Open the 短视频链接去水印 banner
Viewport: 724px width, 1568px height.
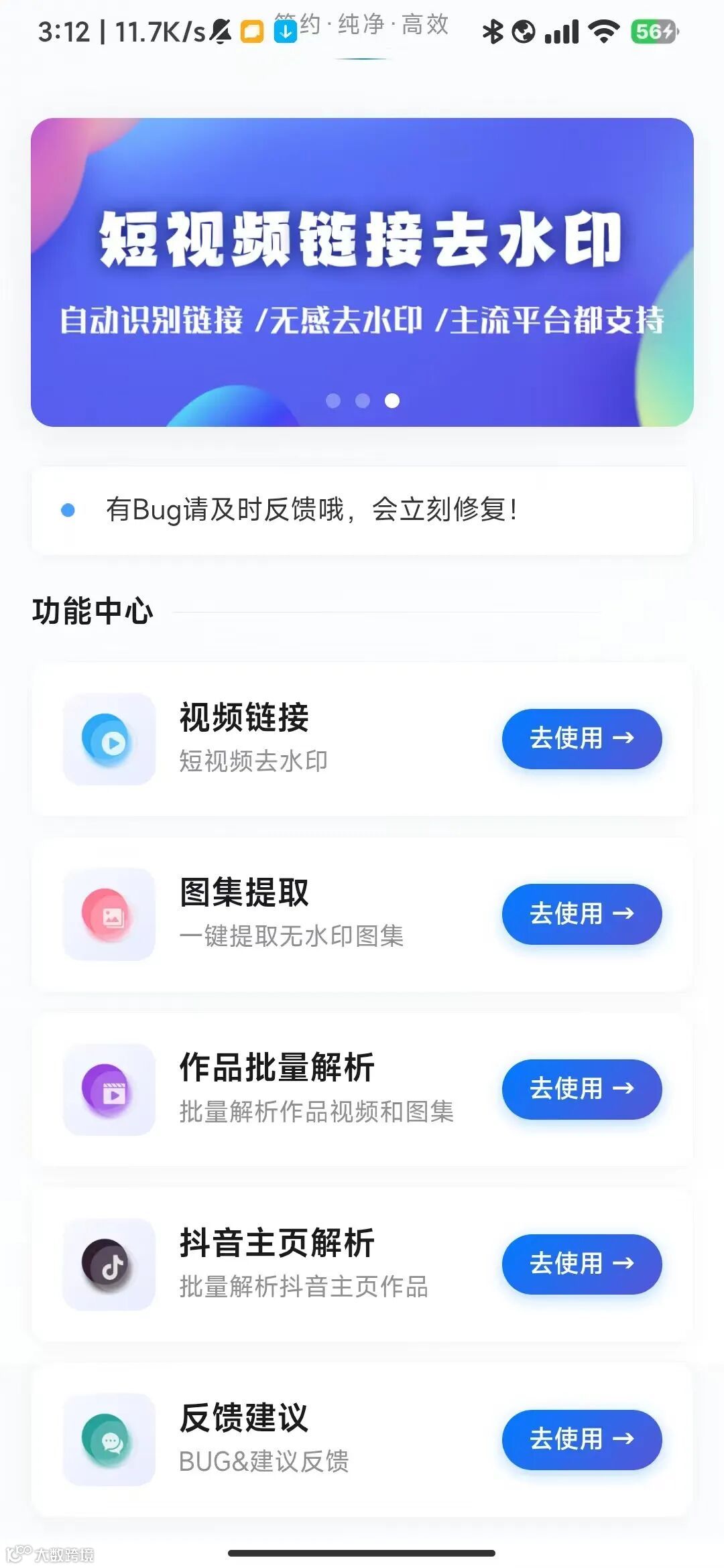click(x=362, y=268)
